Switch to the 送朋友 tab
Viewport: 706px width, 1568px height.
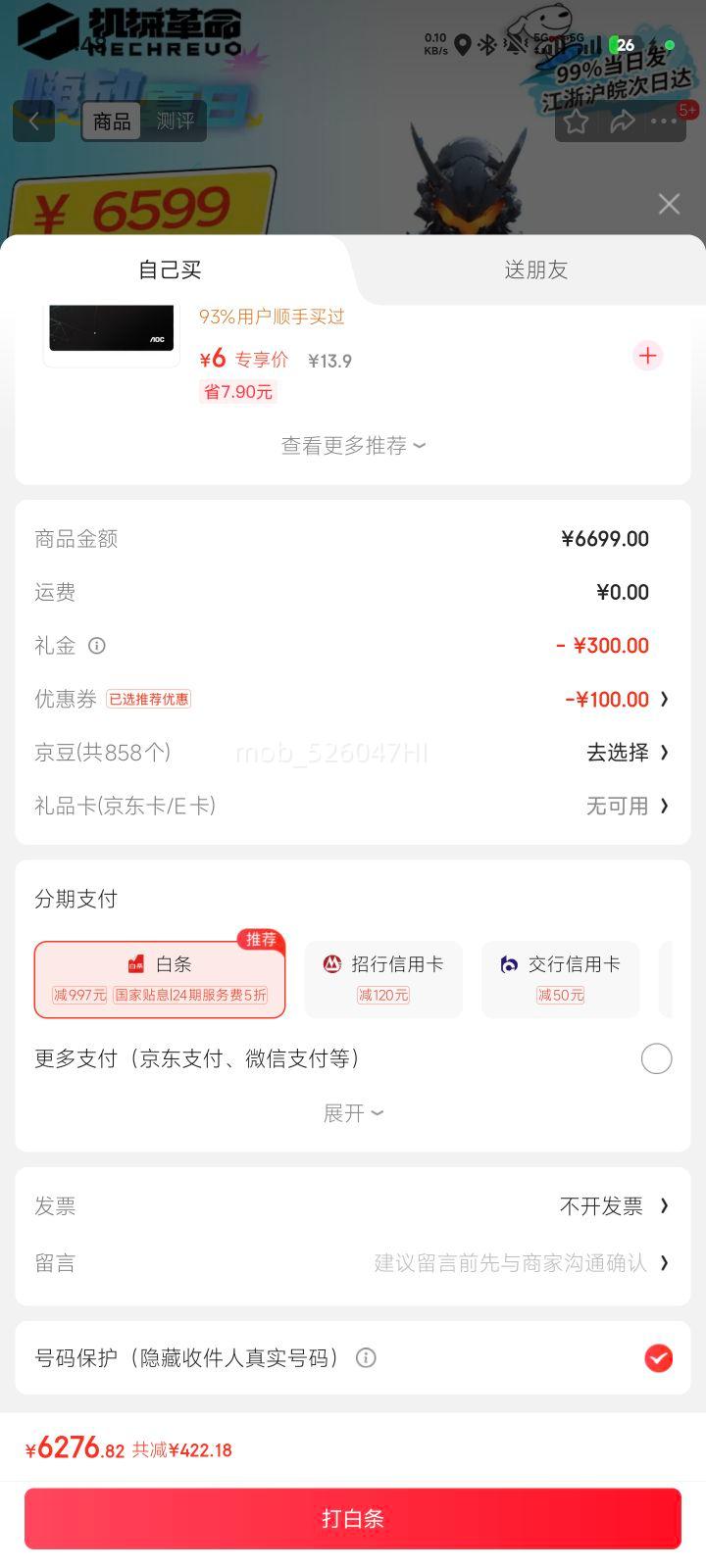pos(535,269)
